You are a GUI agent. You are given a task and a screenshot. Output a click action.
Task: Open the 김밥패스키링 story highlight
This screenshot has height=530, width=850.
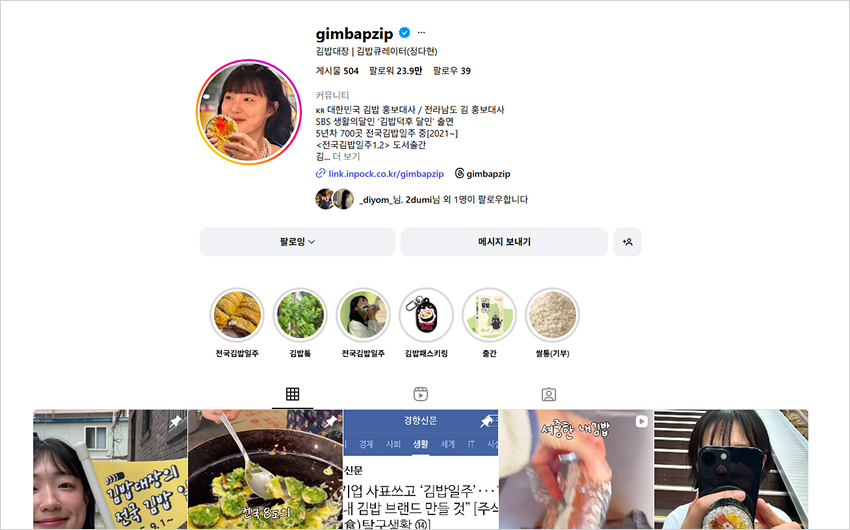tap(426, 315)
